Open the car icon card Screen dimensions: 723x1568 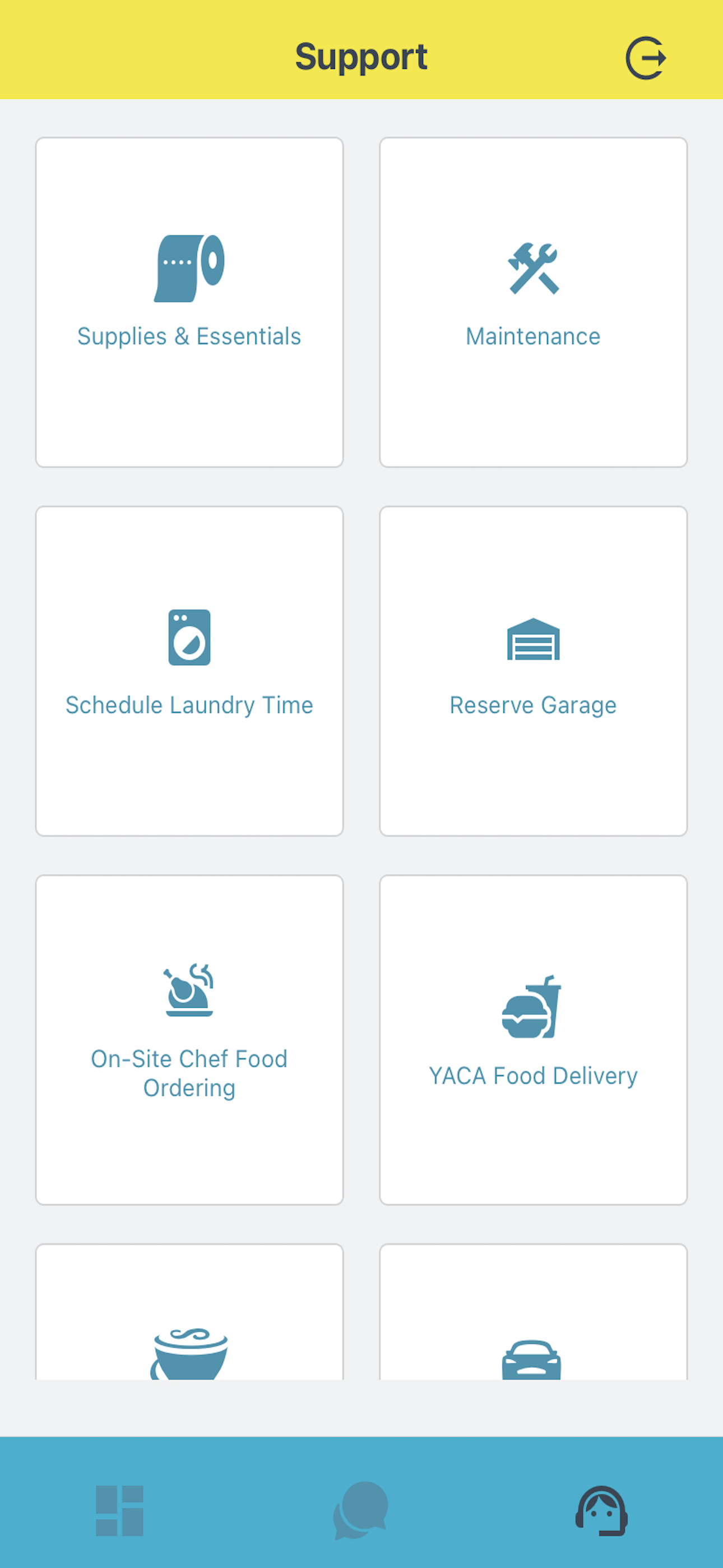(x=533, y=1312)
